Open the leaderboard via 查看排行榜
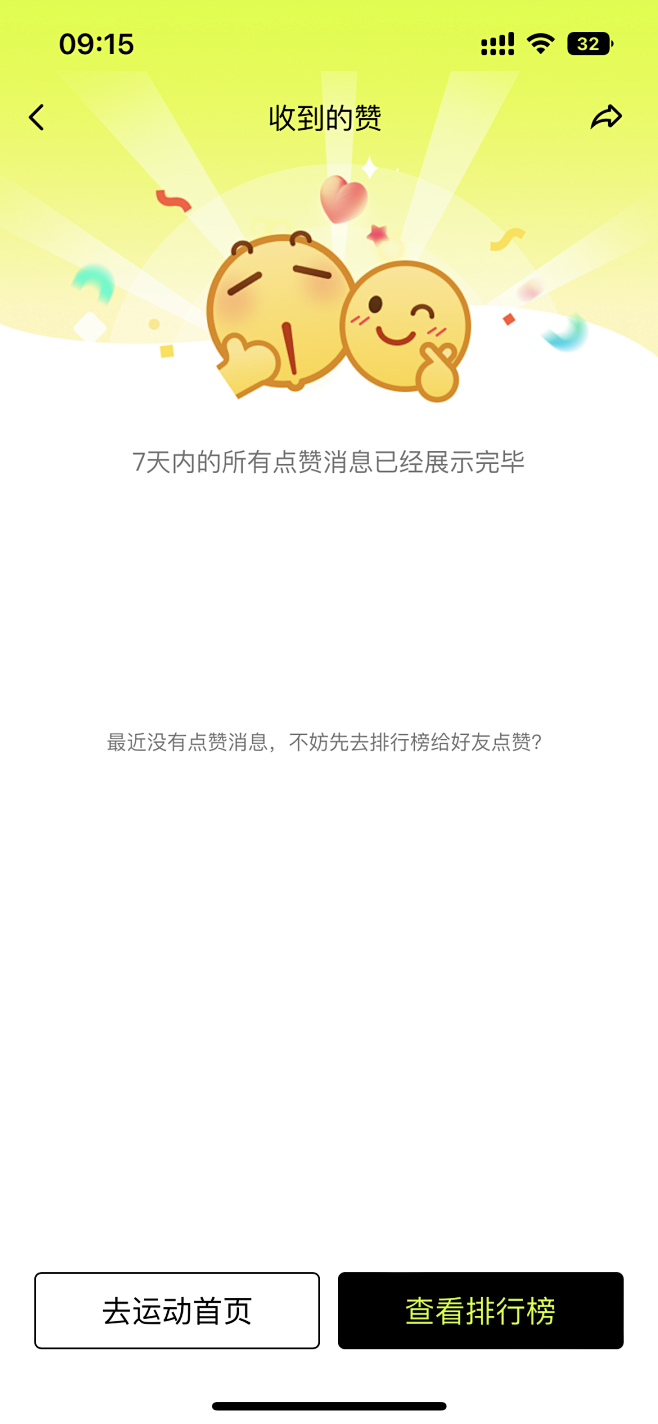Screen dimensions: 658x1424 481,1310
